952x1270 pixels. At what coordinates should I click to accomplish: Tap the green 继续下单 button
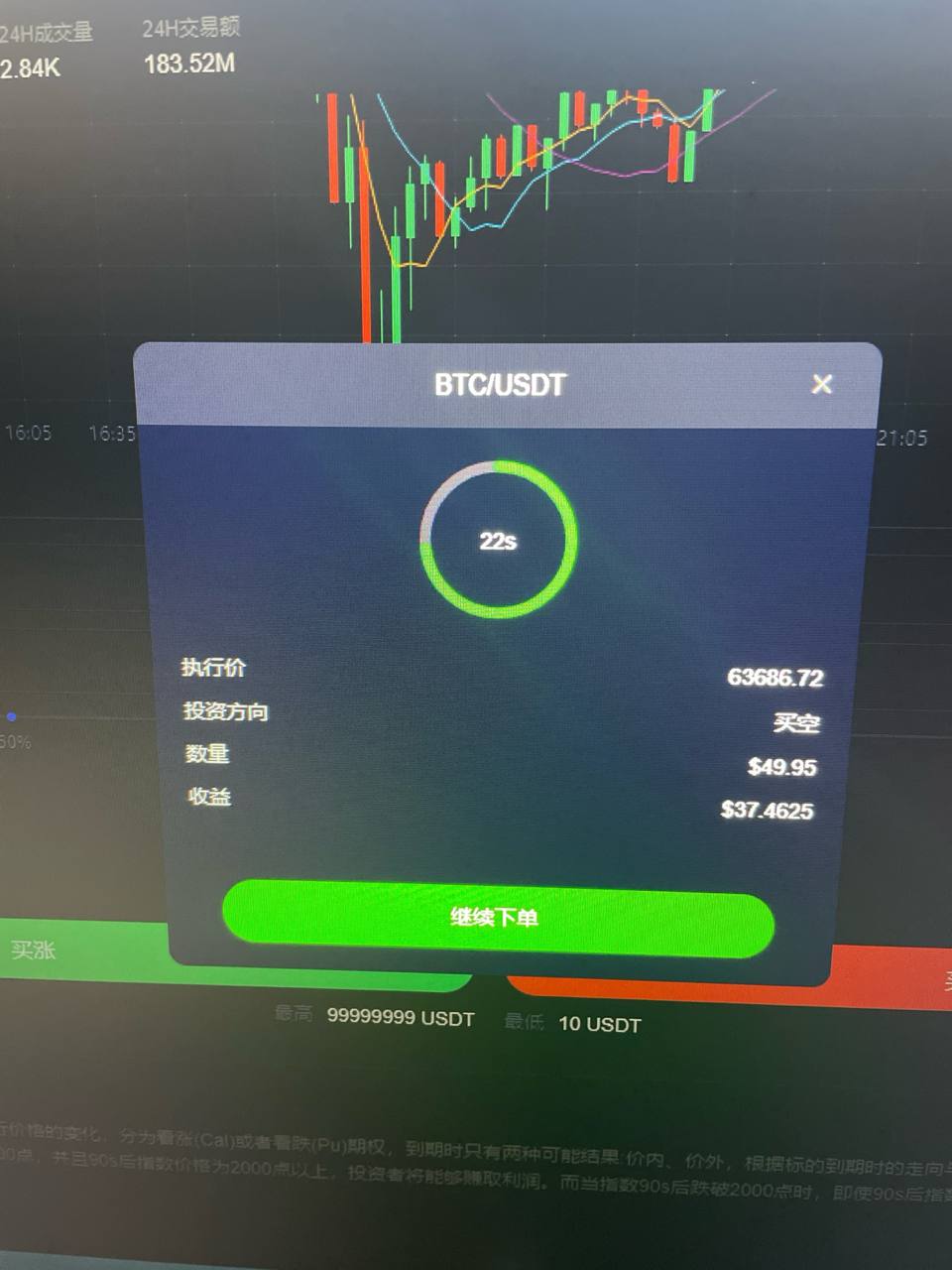(497, 918)
